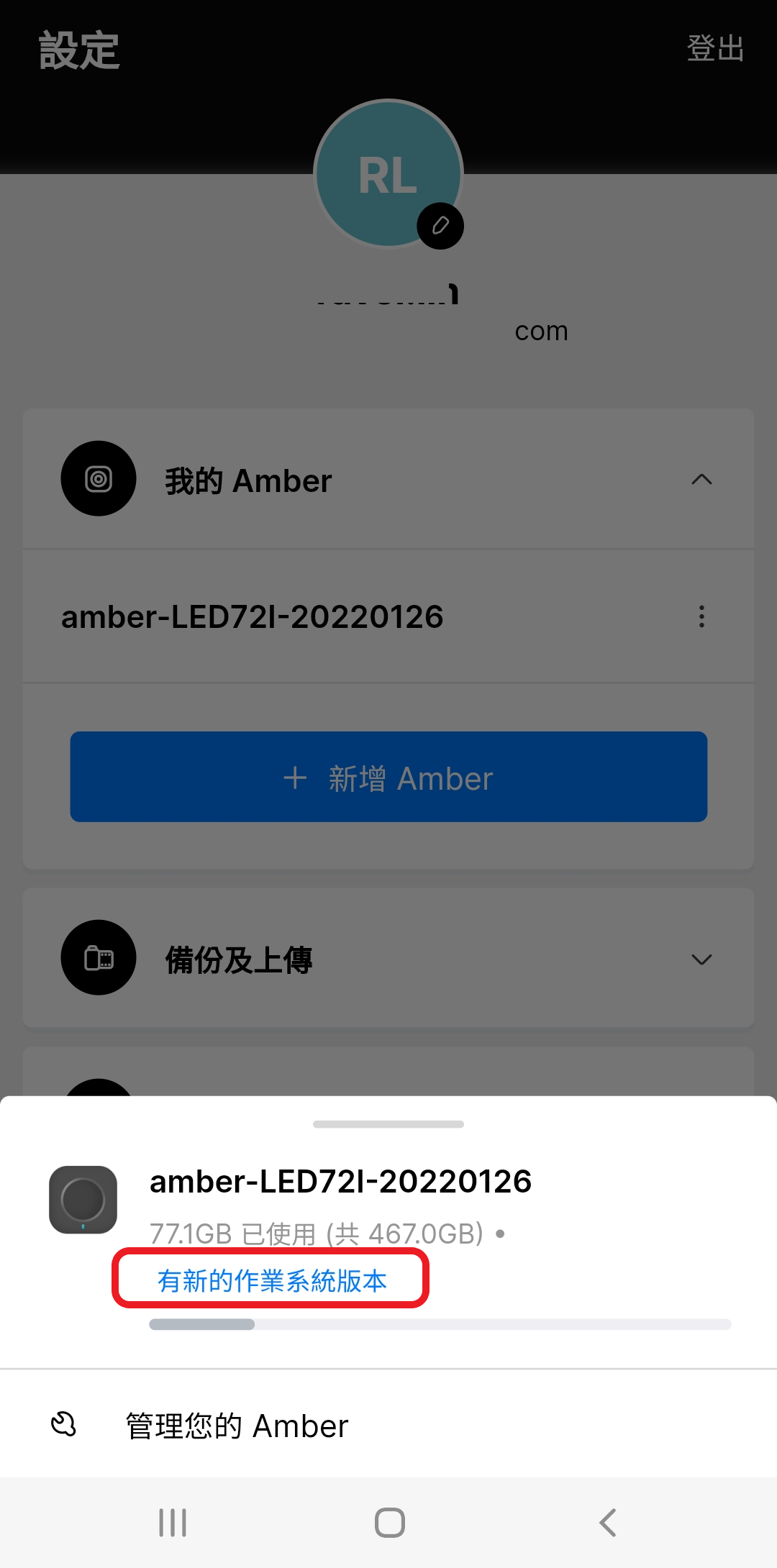Edit the RL profile avatar
Screen dimensions: 777x1568
click(x=440, y=226)
